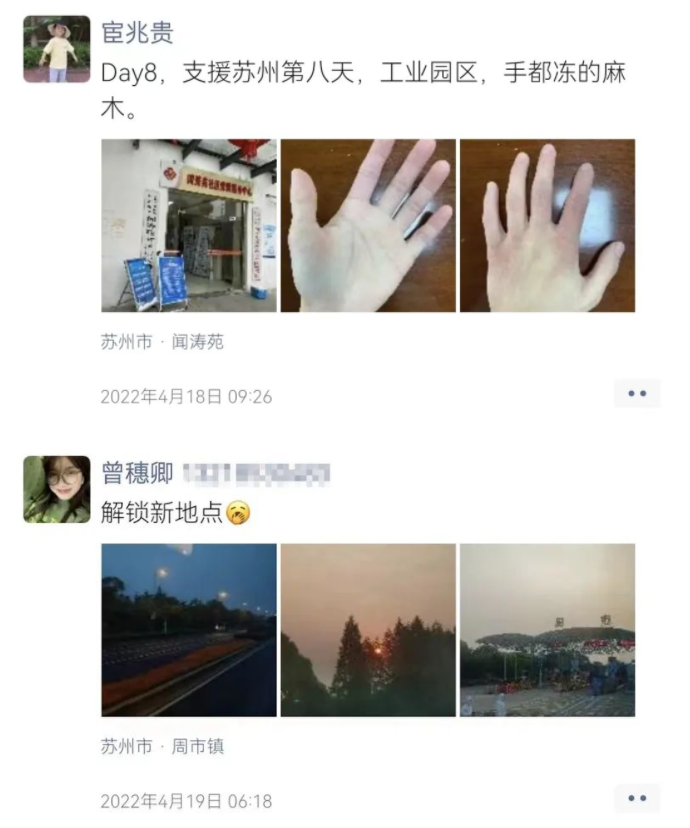The height and width of the screenshot is (828, 690).
Task: View the night road photo
Action: (x=189, y=630)
